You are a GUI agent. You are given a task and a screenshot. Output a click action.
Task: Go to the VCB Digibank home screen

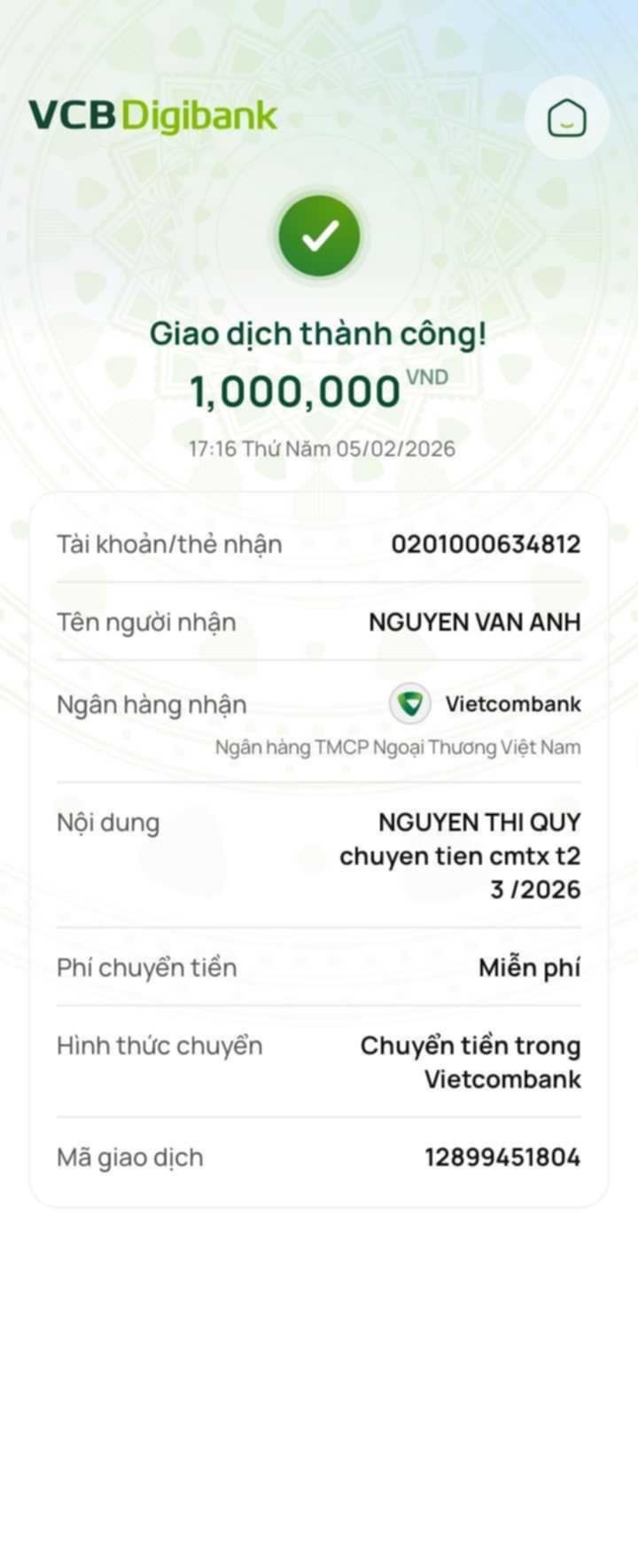(566, 118)
